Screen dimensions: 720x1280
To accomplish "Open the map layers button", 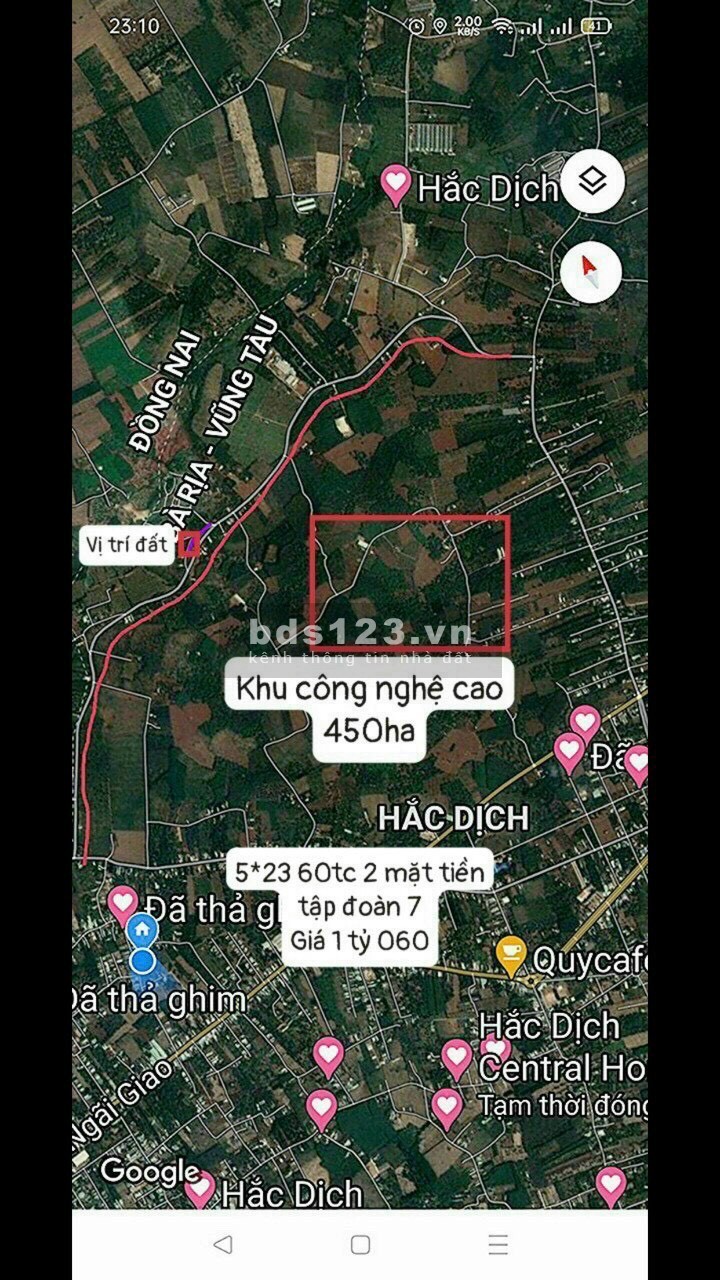I will click(593, 181).
